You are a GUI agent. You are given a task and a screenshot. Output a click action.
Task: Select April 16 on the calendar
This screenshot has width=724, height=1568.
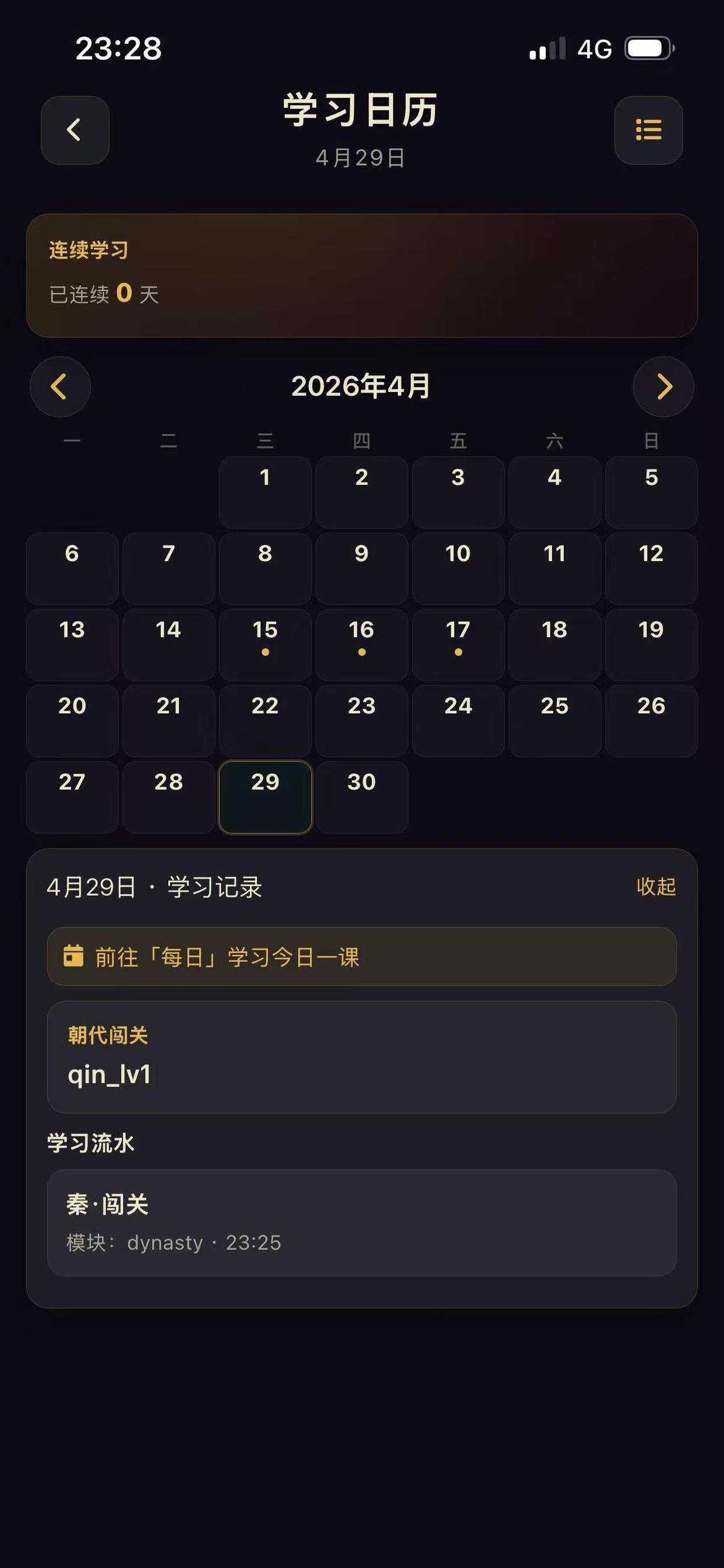[361, 644]
